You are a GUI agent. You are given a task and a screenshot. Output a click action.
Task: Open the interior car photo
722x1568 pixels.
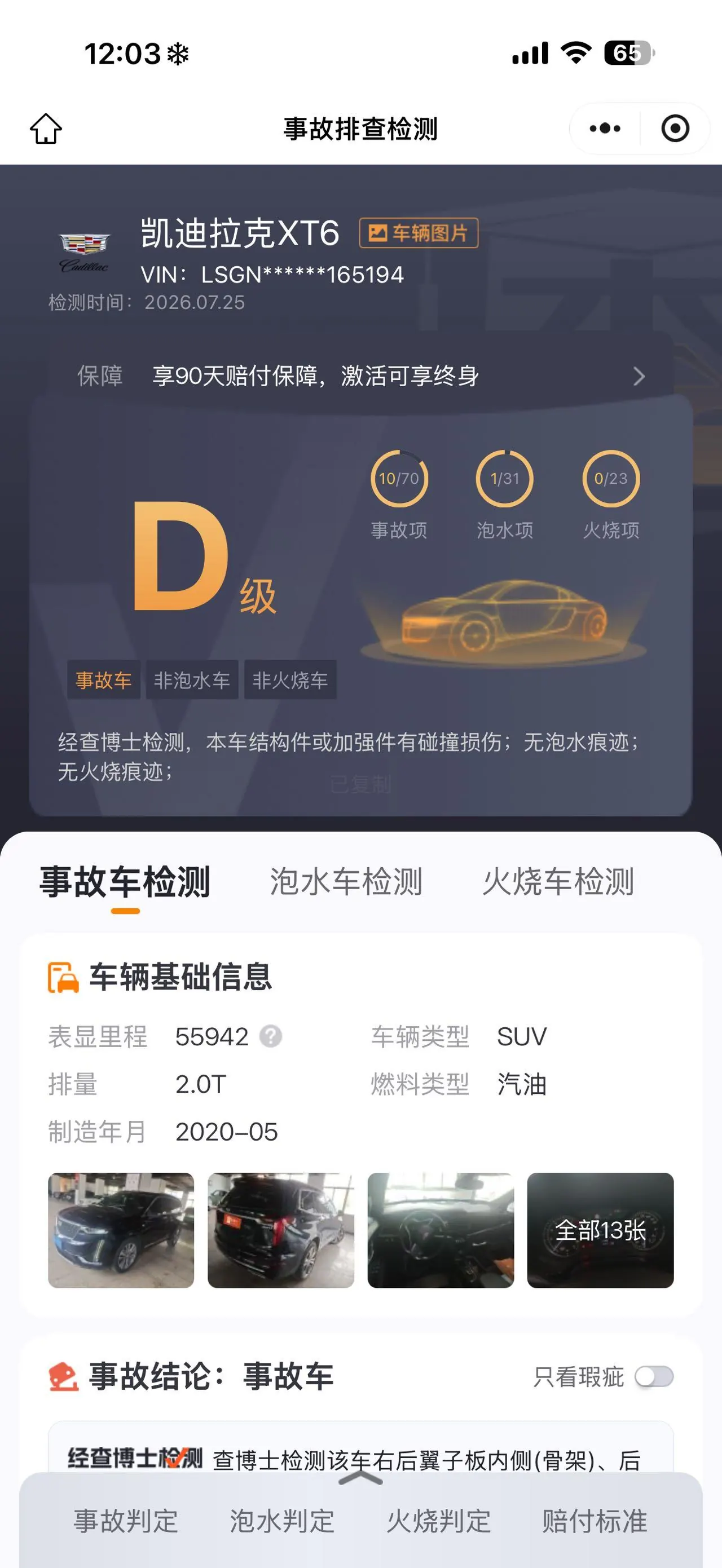[x=441, y=1230]
